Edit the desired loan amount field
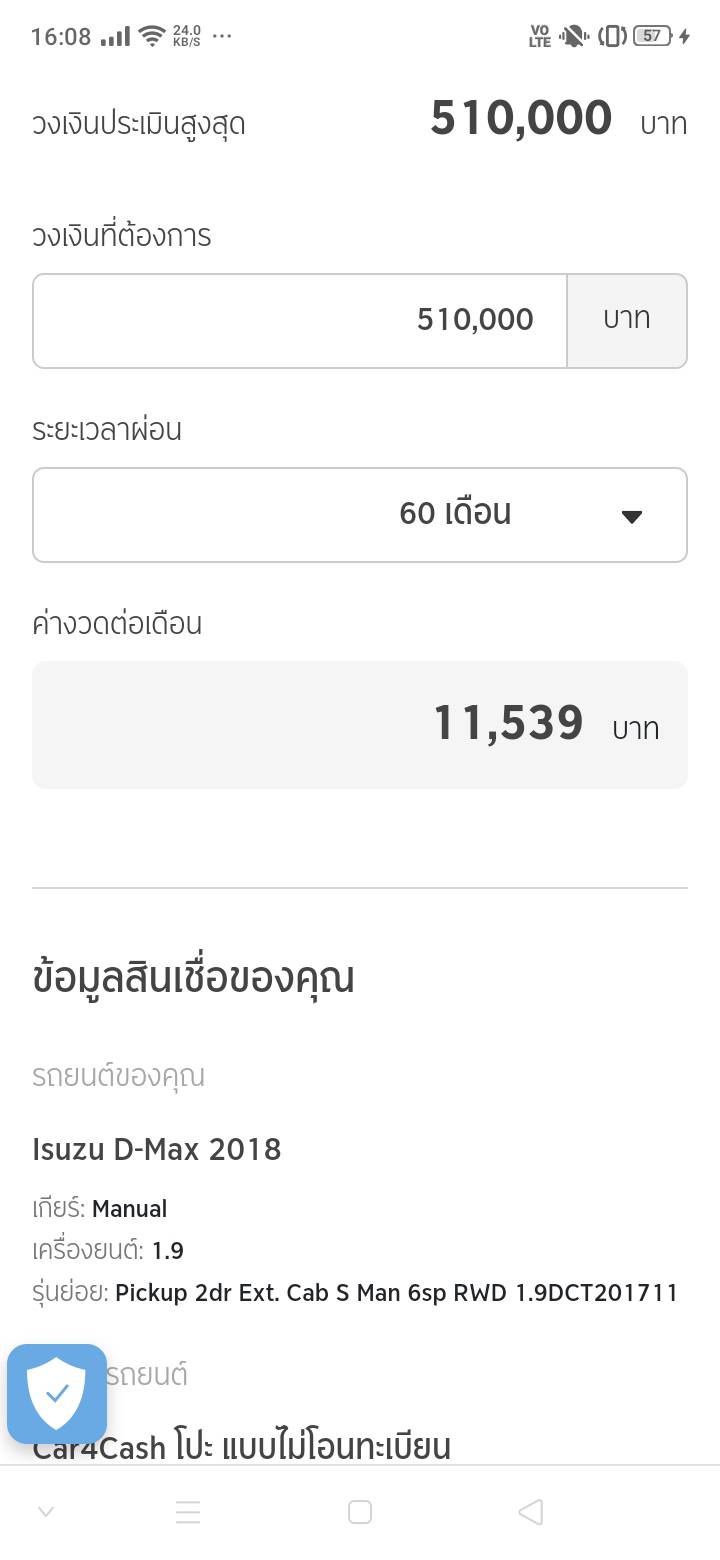The image size is (720, 1560). click(300, 320)
